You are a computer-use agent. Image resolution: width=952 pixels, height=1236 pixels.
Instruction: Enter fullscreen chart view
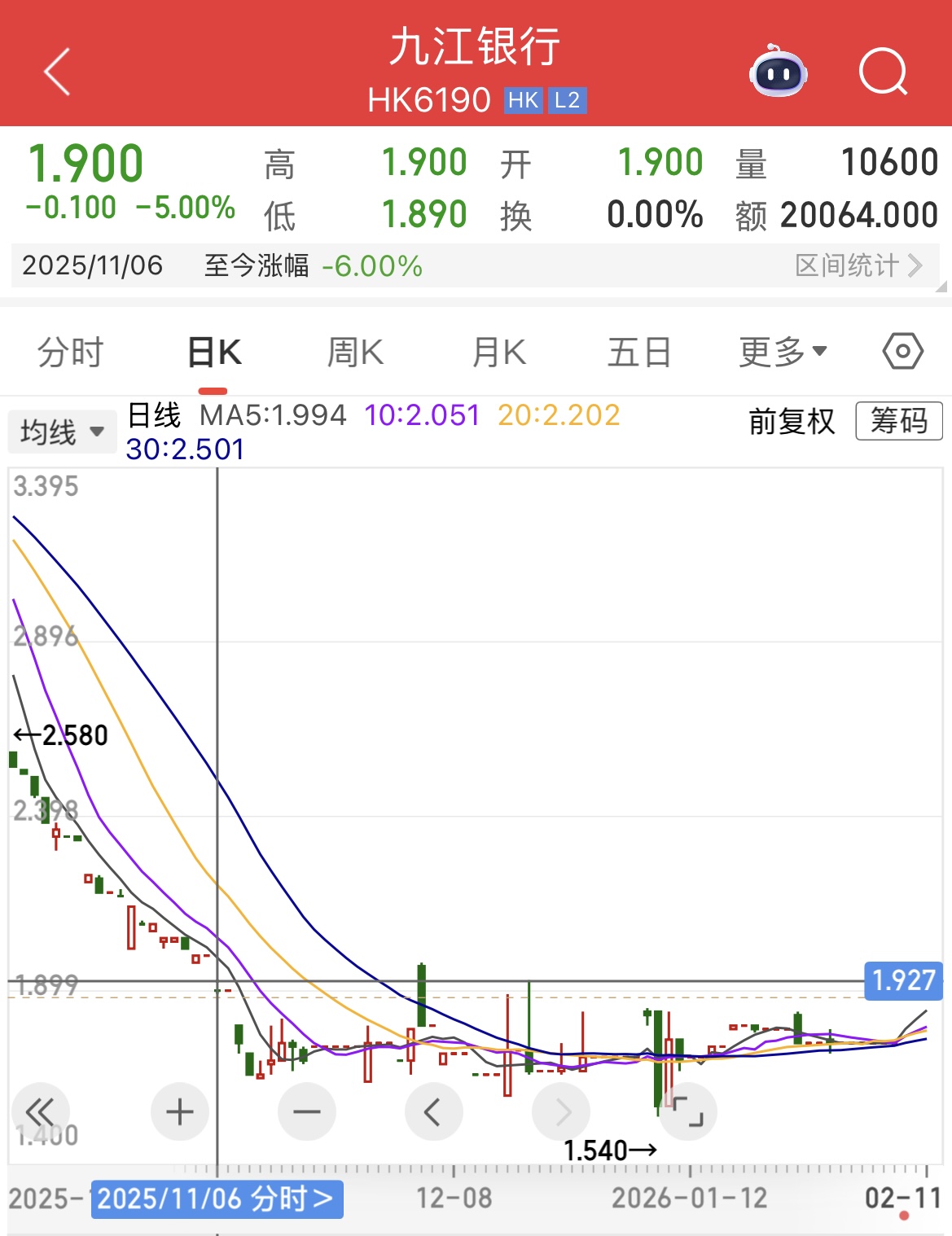(688, 1111)
